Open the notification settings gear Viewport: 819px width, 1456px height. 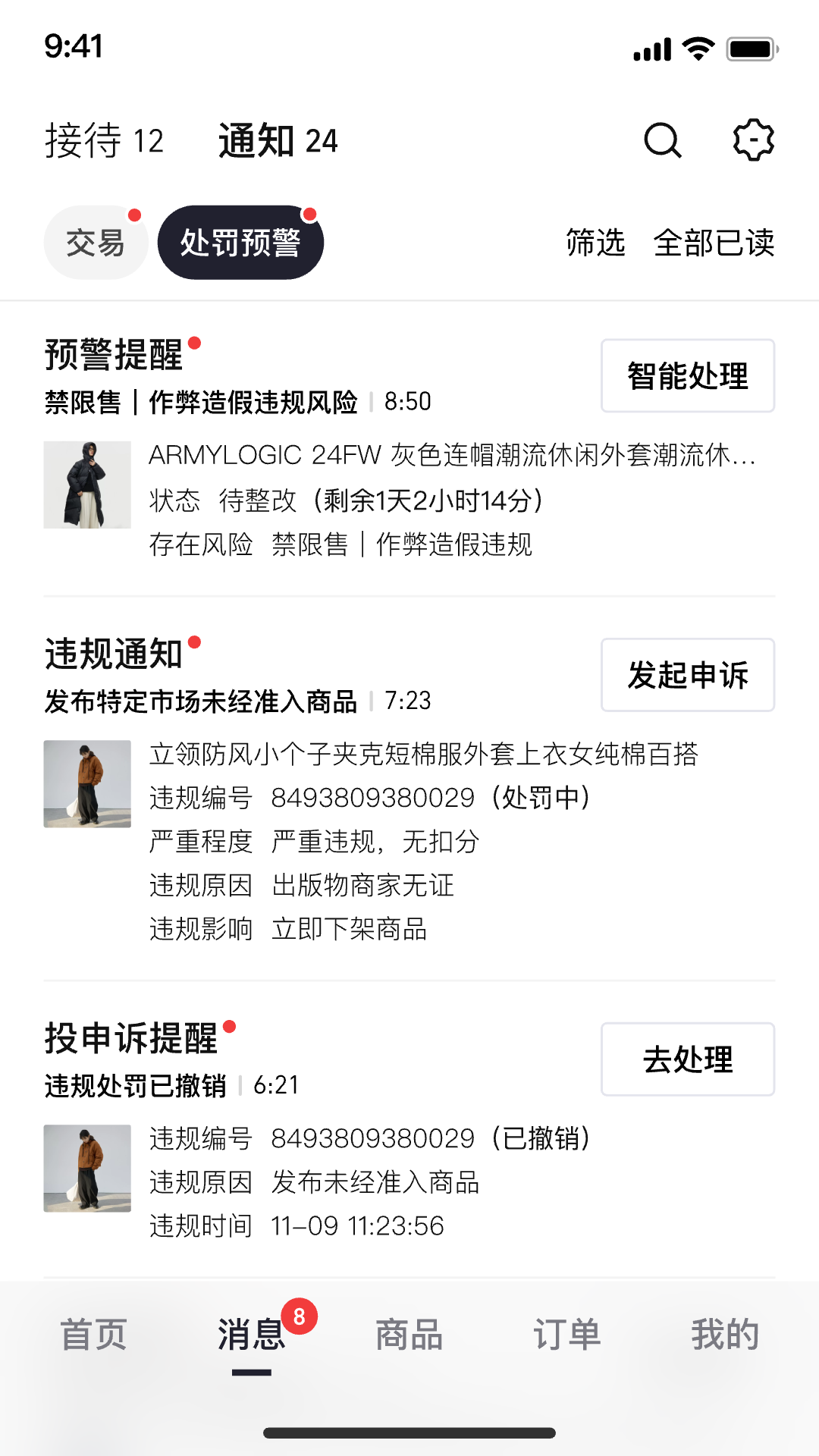coord(752,141)
